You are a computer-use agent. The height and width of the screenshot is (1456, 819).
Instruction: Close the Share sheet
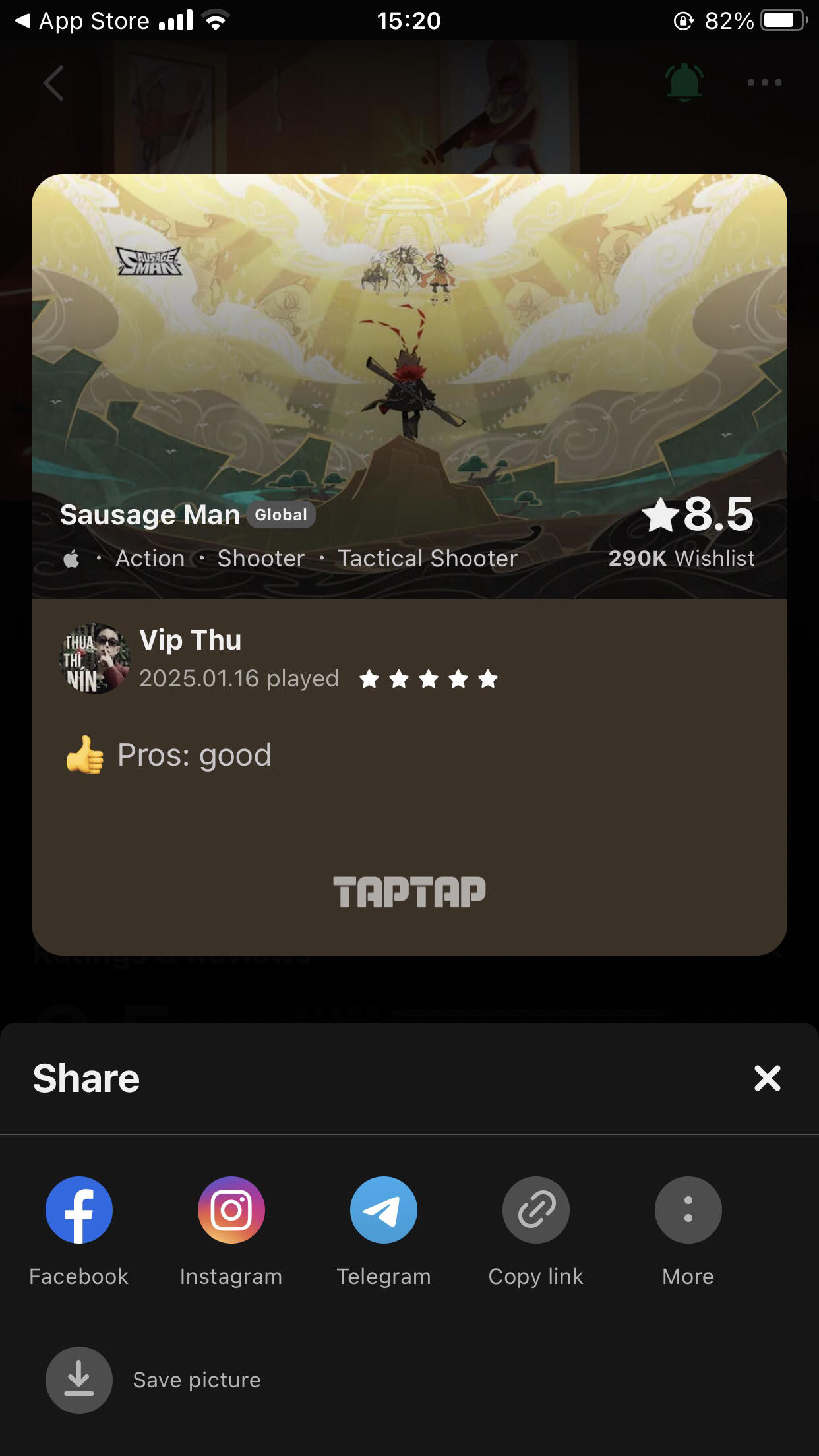click(767, 1078)
